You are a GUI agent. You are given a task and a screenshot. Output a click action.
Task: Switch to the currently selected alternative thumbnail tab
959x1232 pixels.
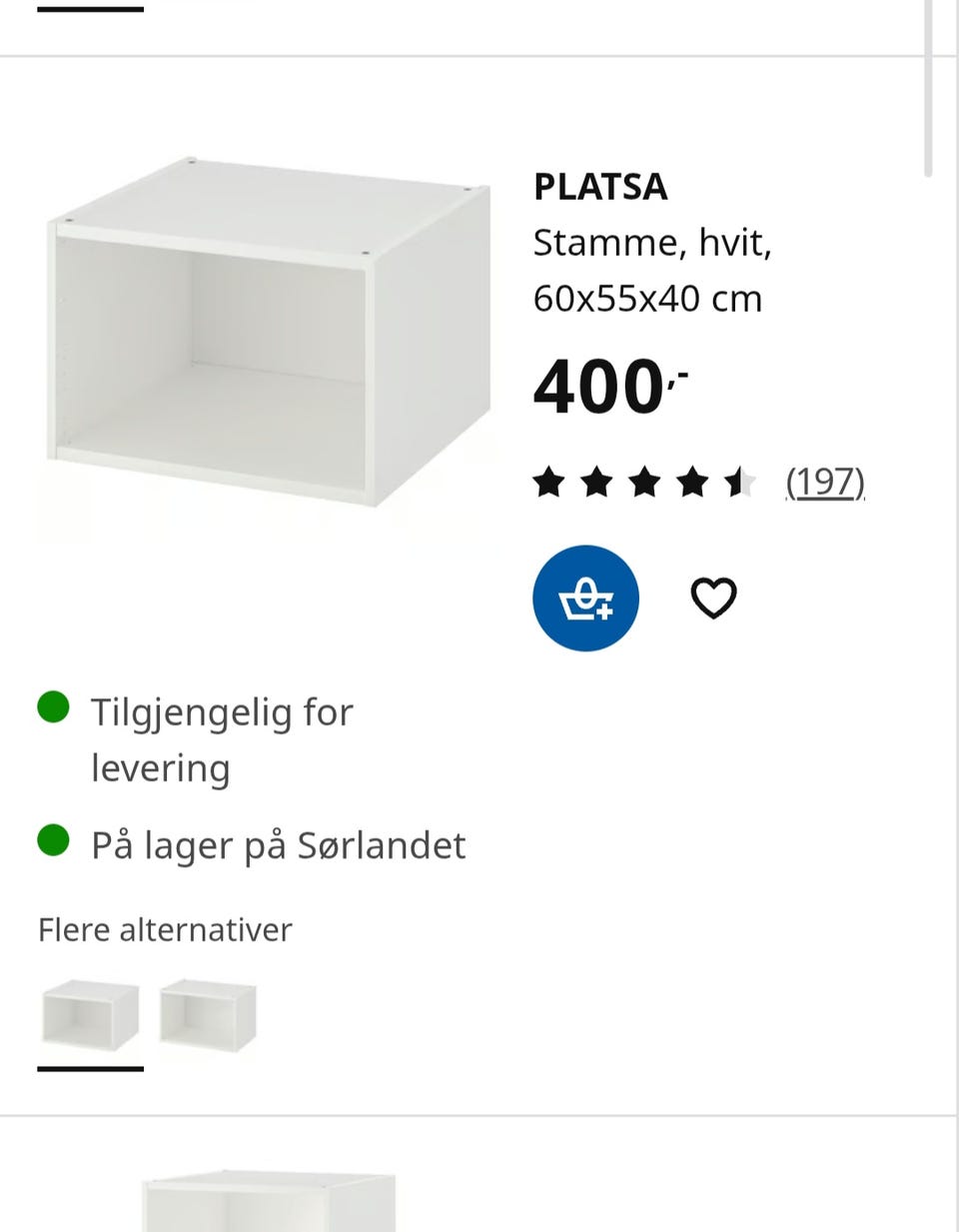pos(90,1012)
